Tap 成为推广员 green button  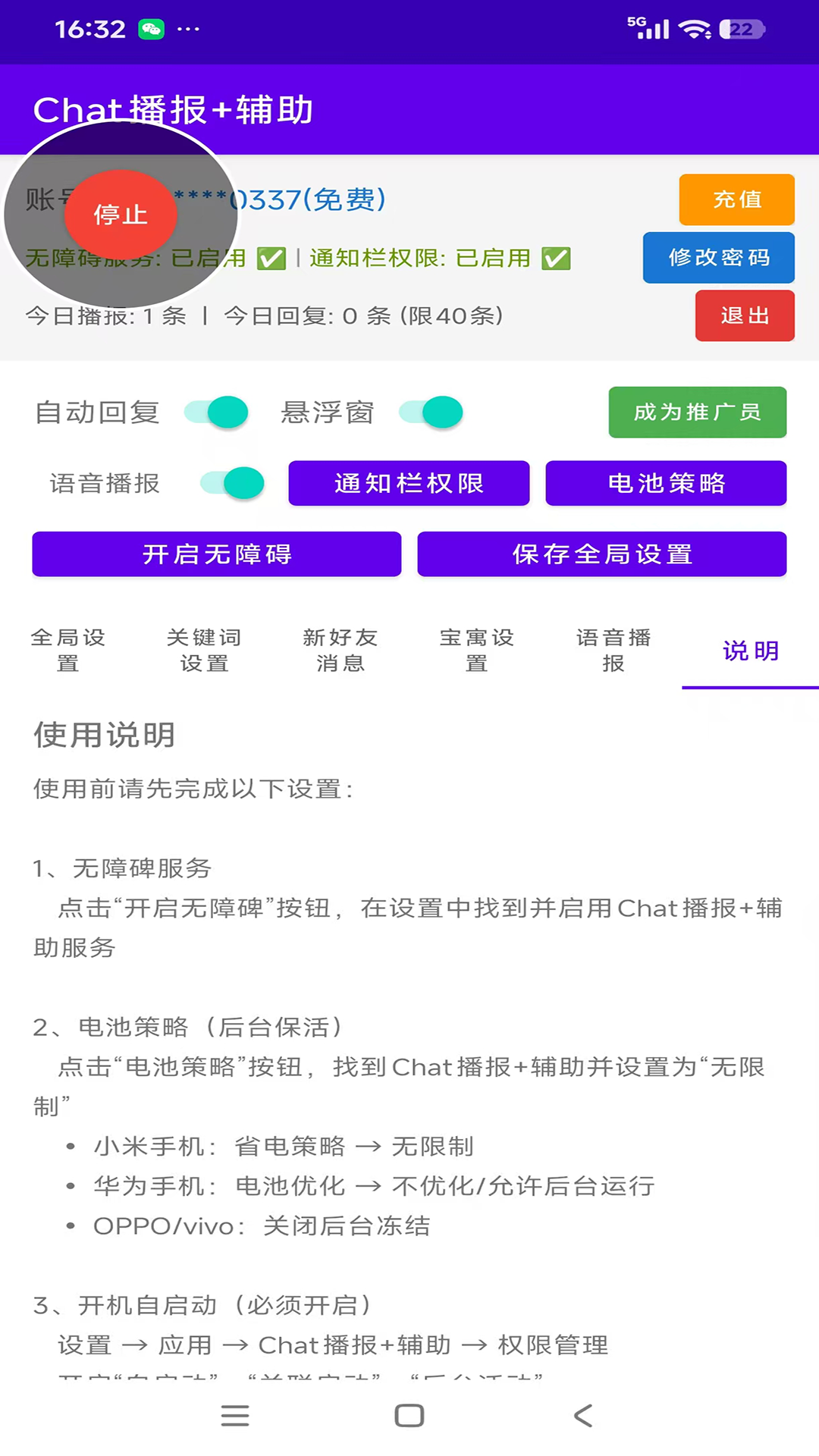(x=697, y=413)
